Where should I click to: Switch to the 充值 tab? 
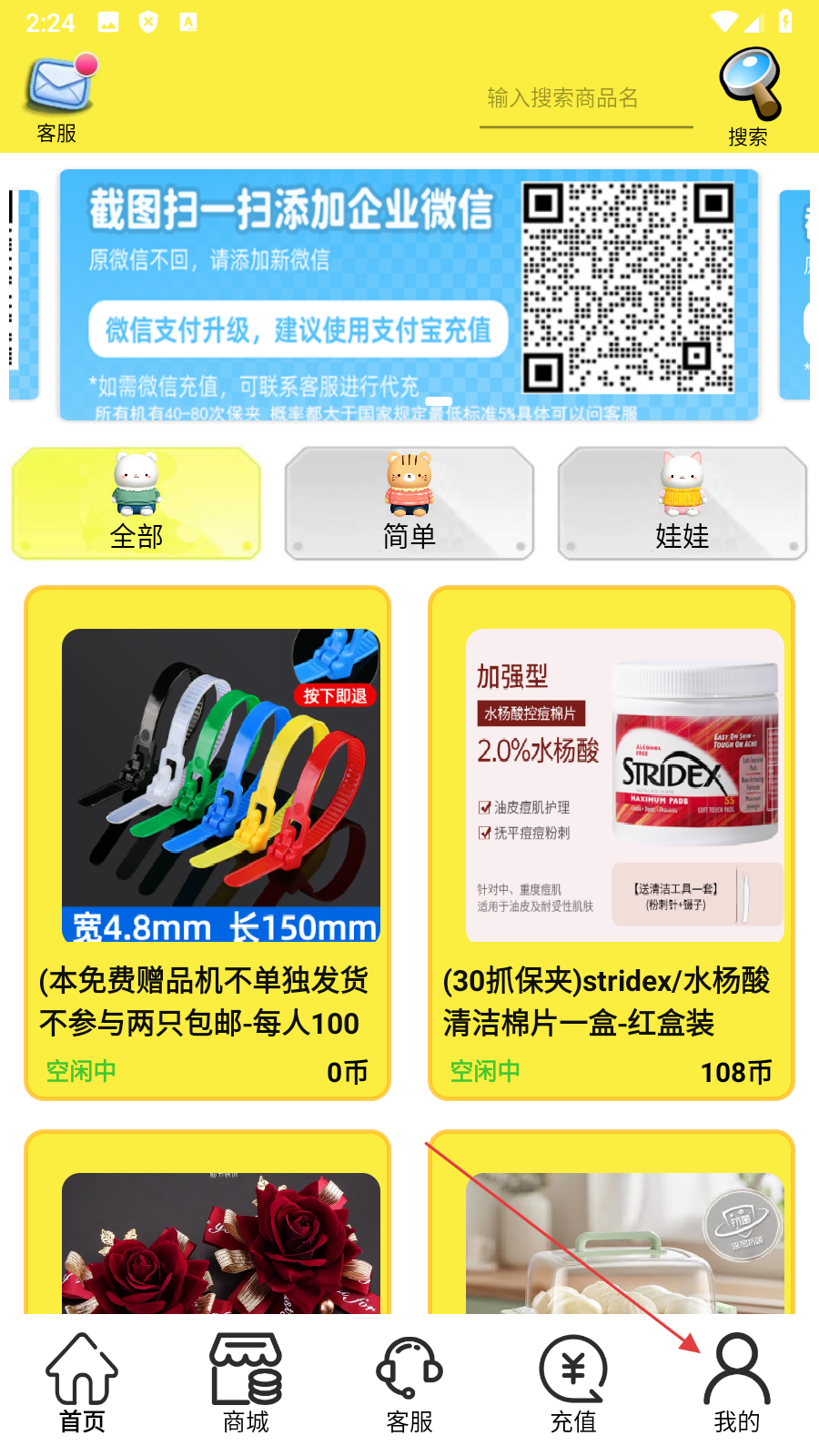click(573, 1383)
